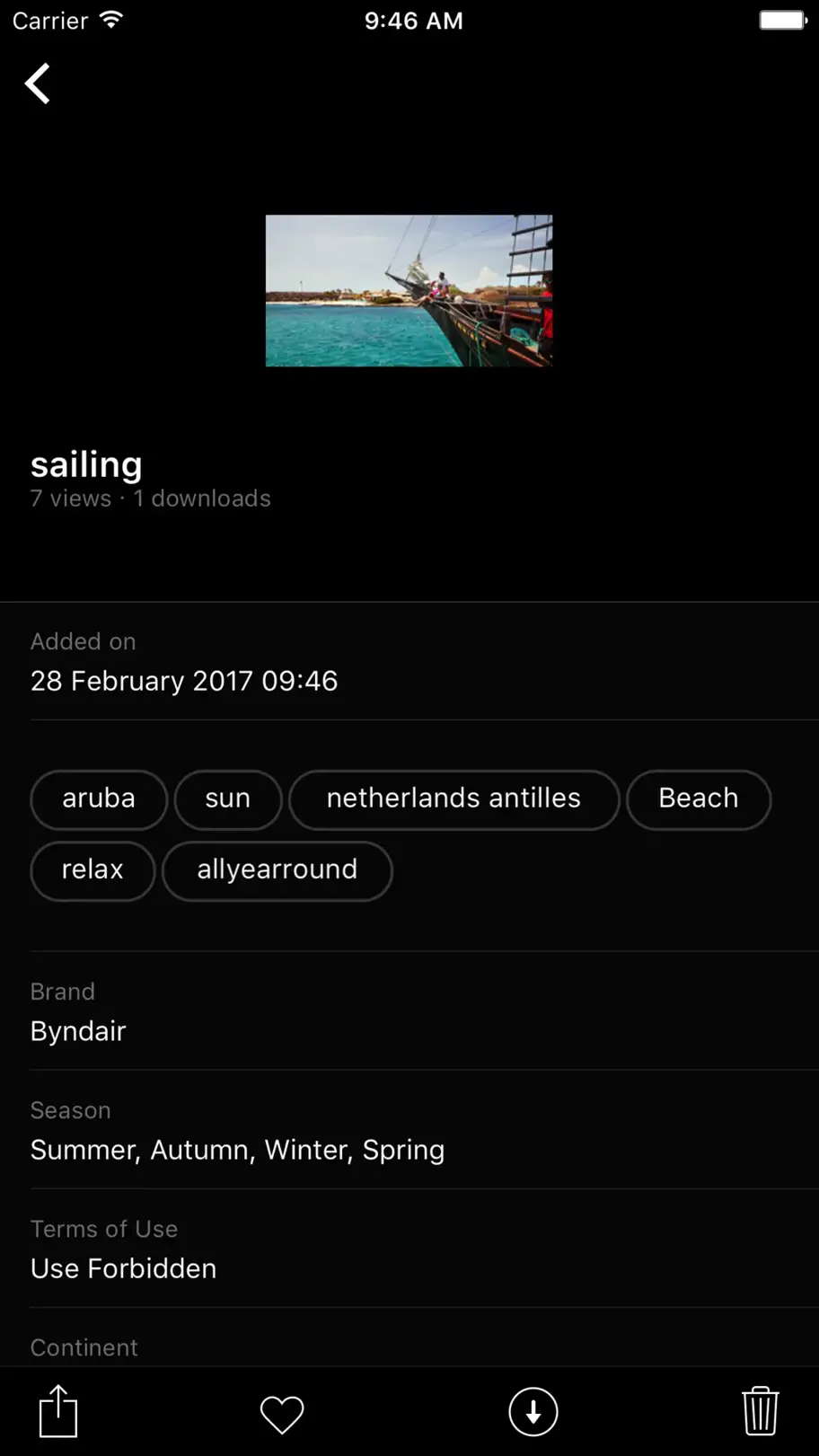Screen dimensions: 819x1456
Task: Open the netherlands antilles tag
Action: (454, 799)
